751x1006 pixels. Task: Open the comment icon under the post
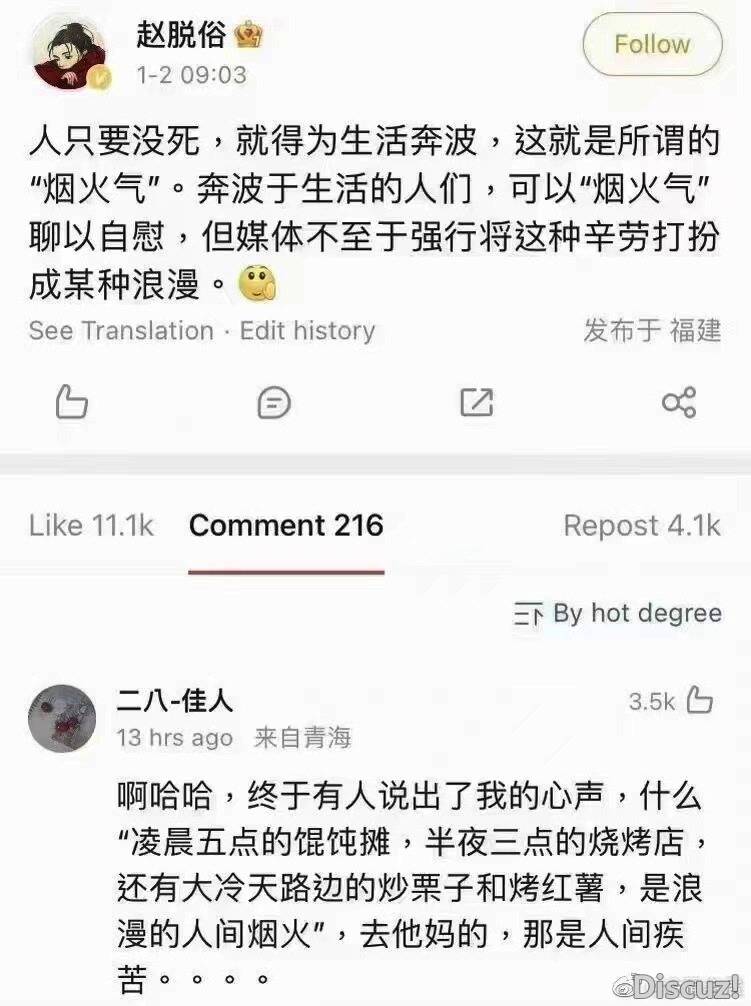[274, 402]
